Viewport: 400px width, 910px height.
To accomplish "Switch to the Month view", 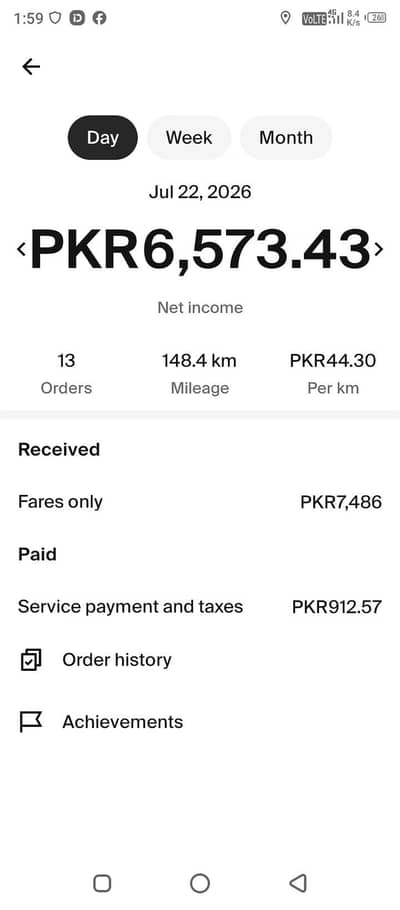I will (286, 138).
